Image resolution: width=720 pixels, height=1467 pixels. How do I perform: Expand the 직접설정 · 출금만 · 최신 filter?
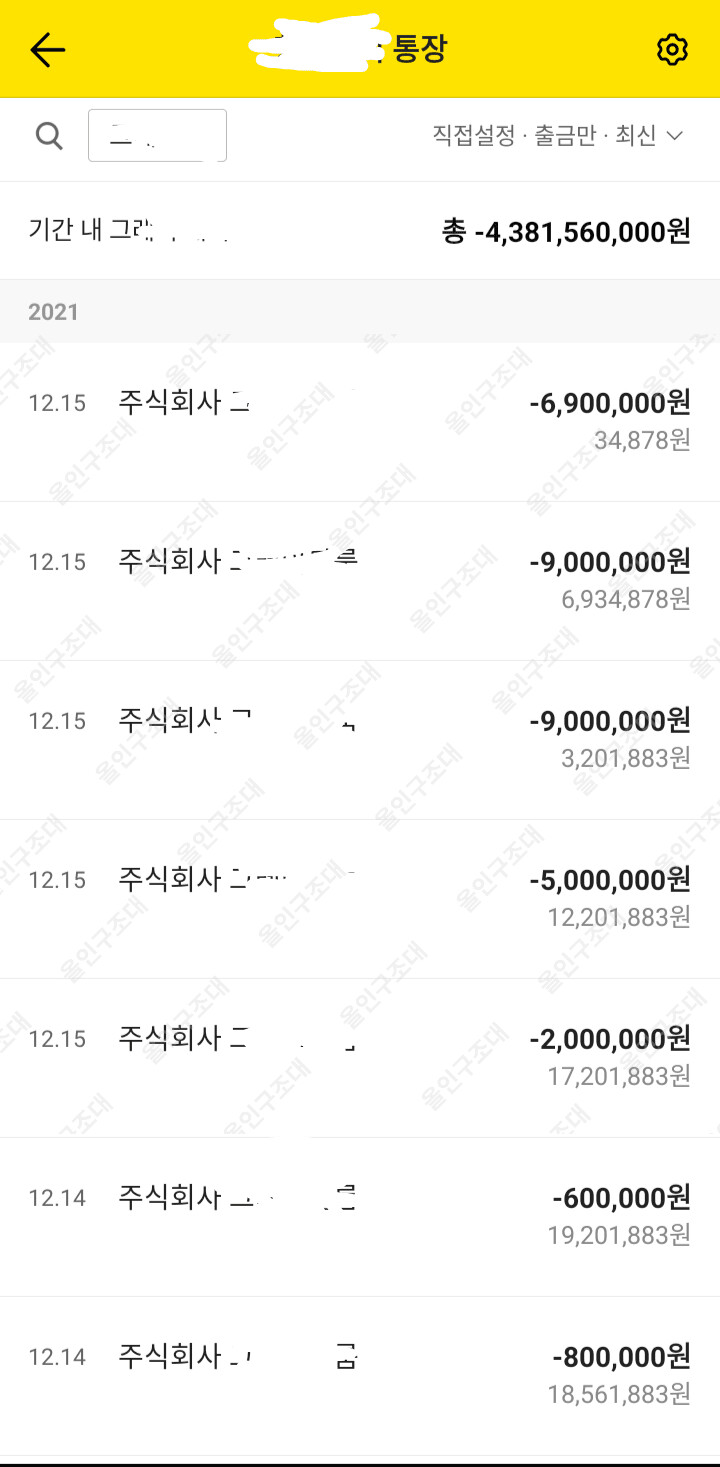point(557,136)
